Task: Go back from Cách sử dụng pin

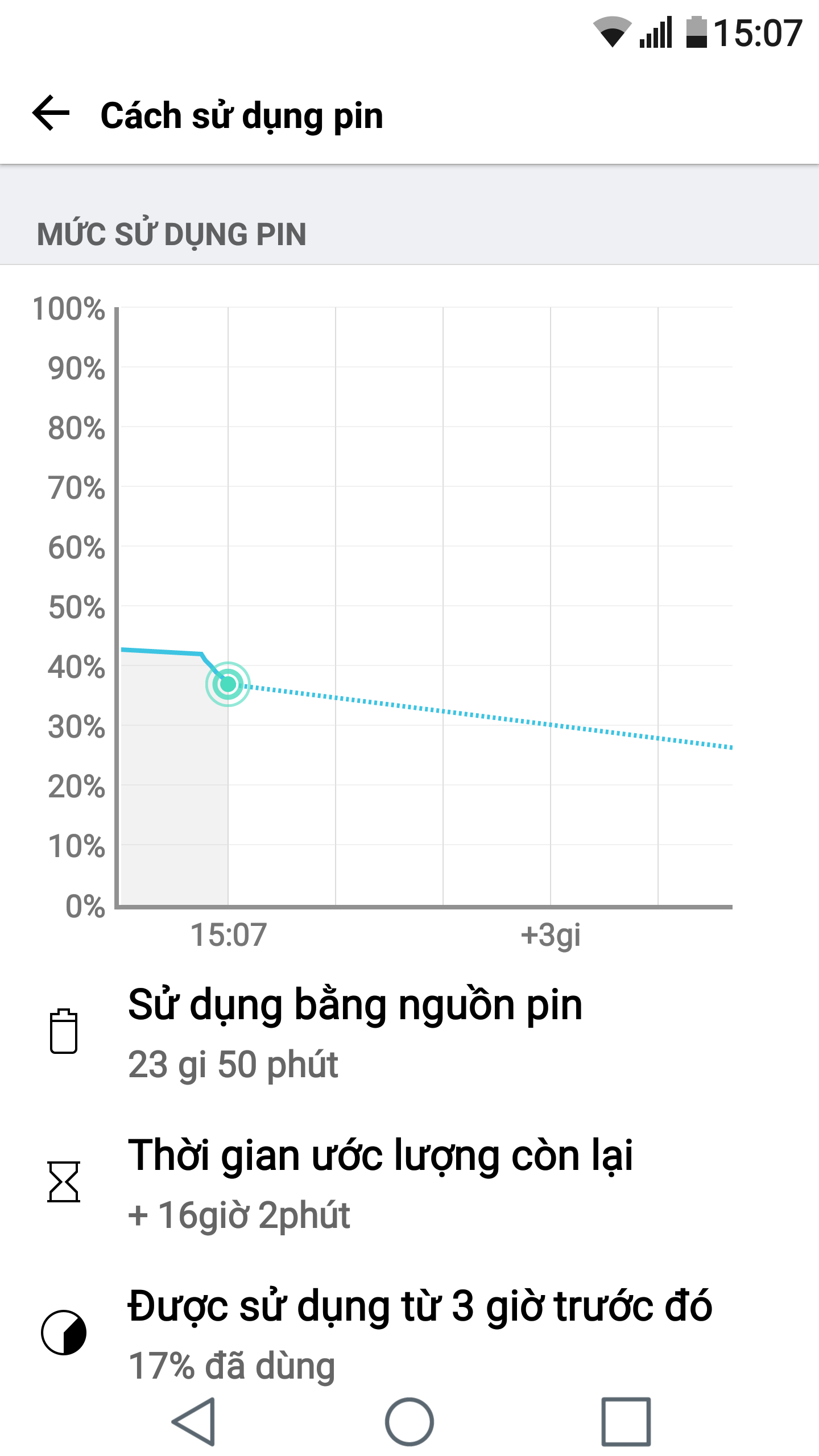Action: (x=51, y=113)
